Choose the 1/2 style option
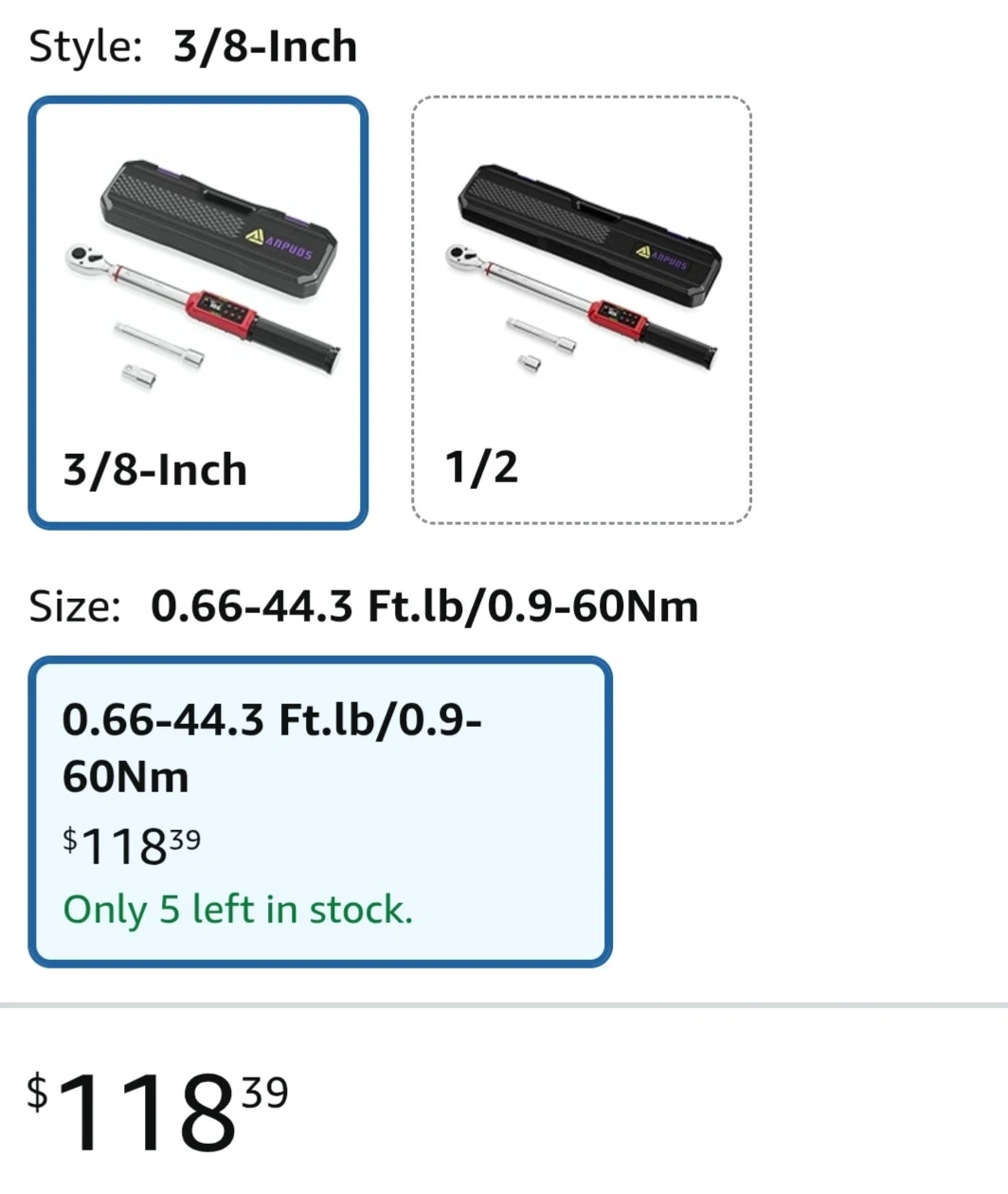 coord(581,310)
